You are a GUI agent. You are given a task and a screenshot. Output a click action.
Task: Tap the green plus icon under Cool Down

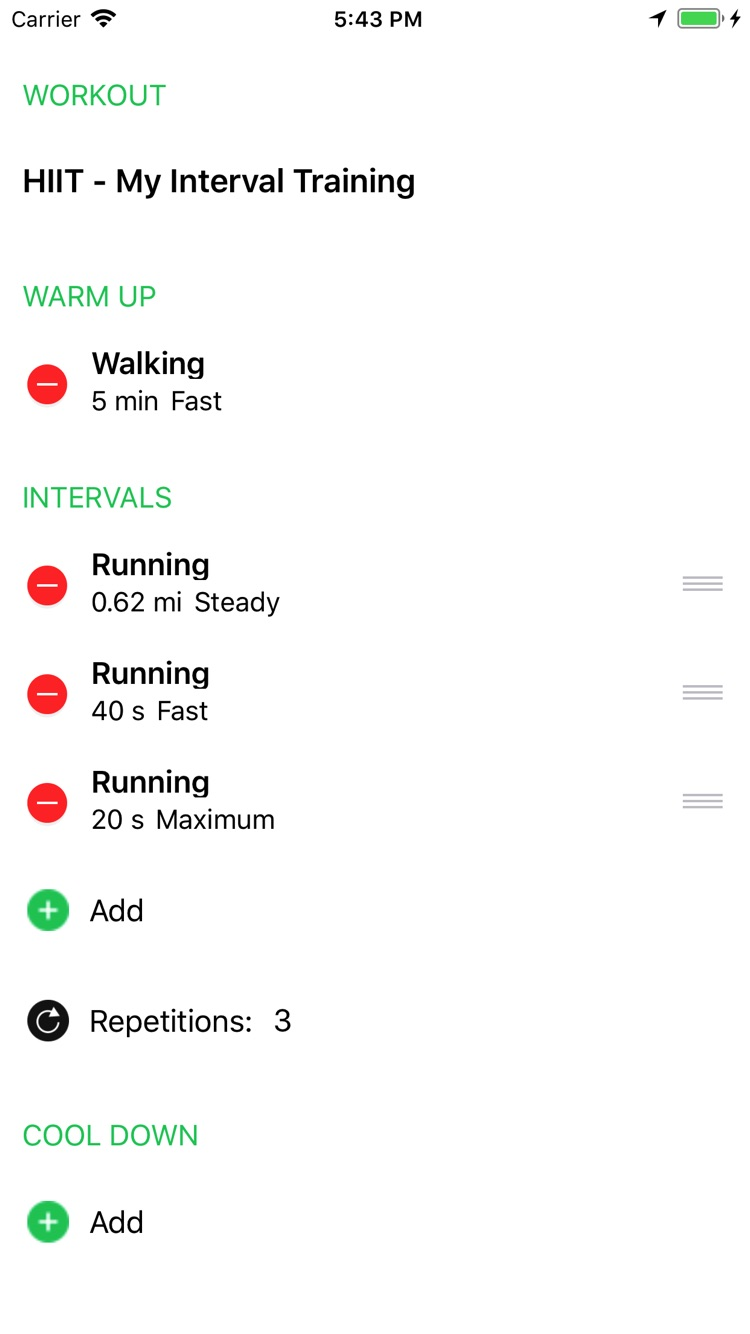coord(47,1221)
